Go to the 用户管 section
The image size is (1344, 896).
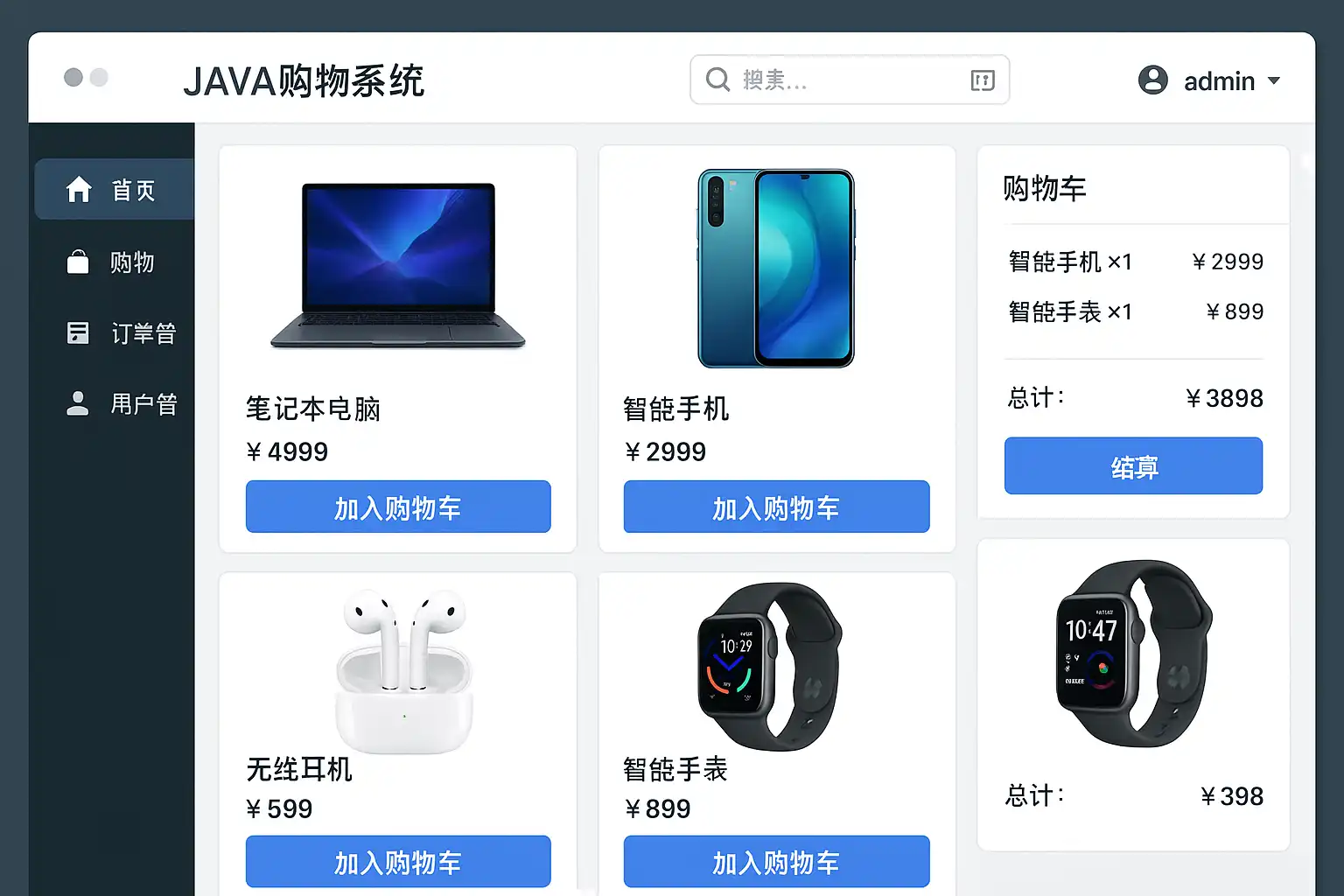[121, 404]
